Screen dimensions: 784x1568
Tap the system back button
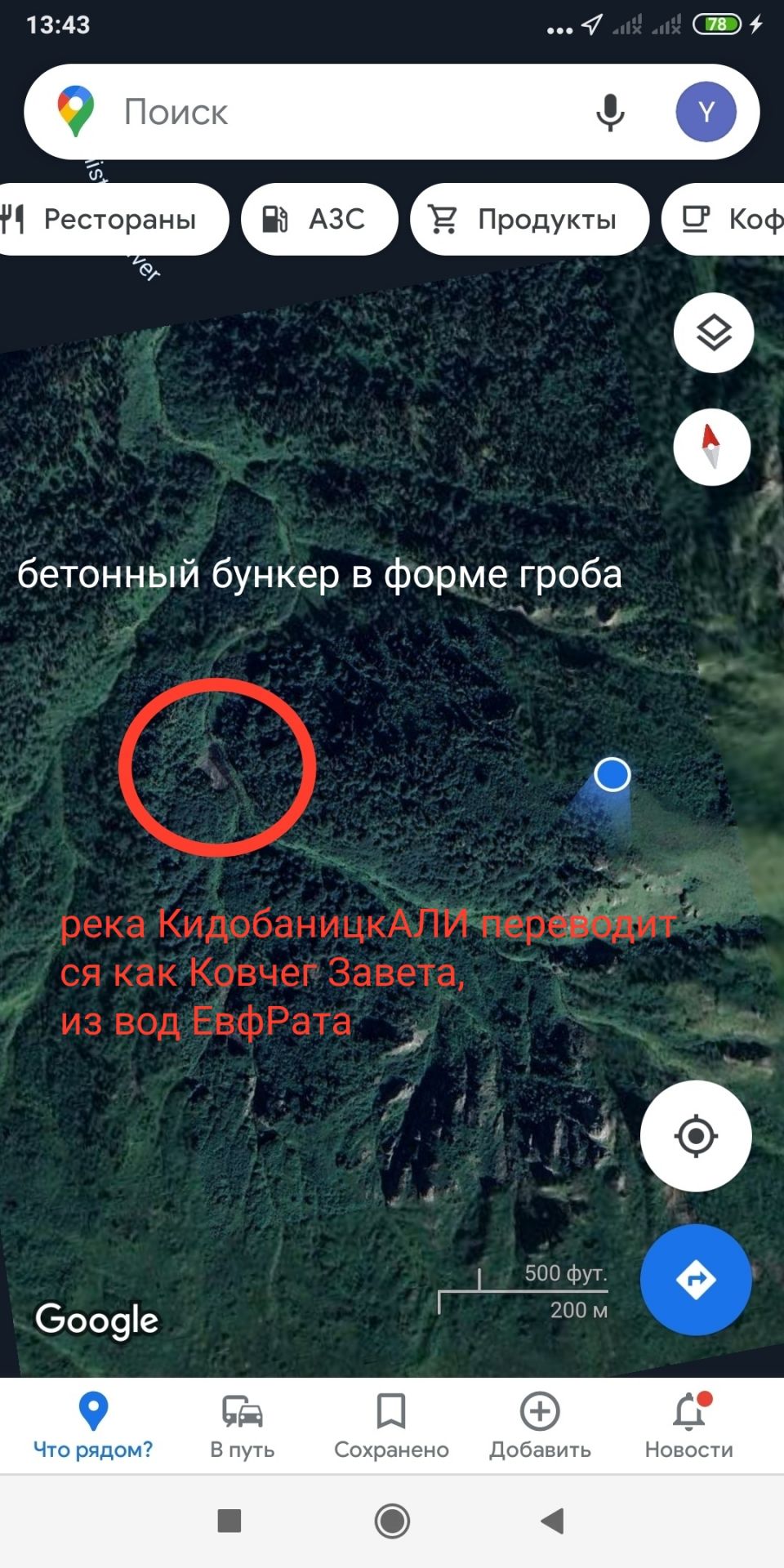pos(553,1521)
